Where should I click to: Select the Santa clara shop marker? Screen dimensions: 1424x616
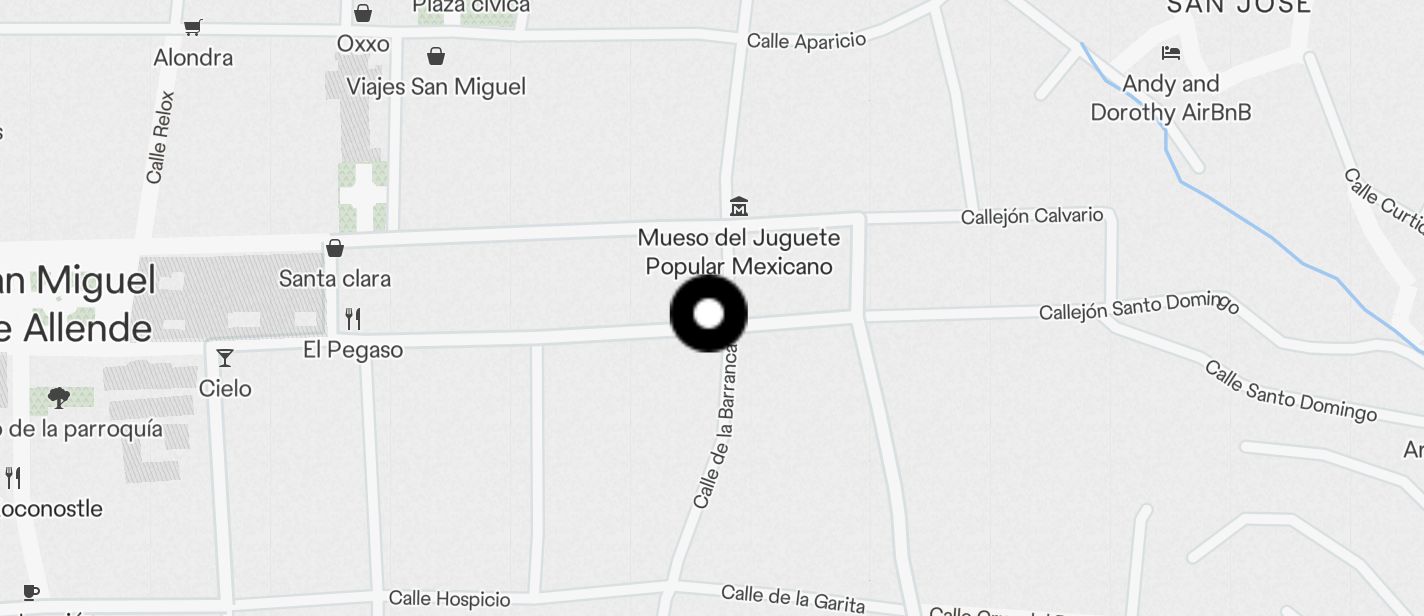coord(335,248)
